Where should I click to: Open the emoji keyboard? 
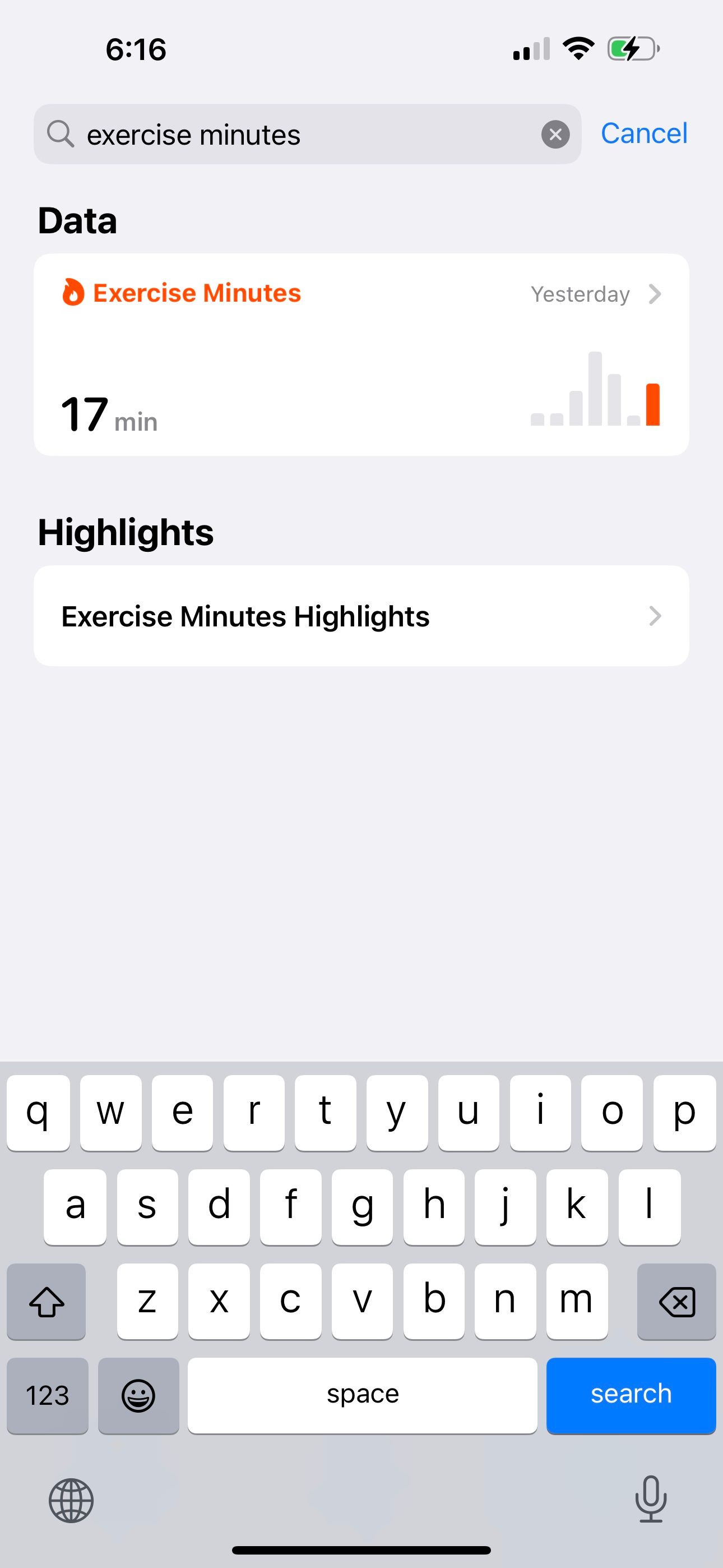pos(139,1395)
